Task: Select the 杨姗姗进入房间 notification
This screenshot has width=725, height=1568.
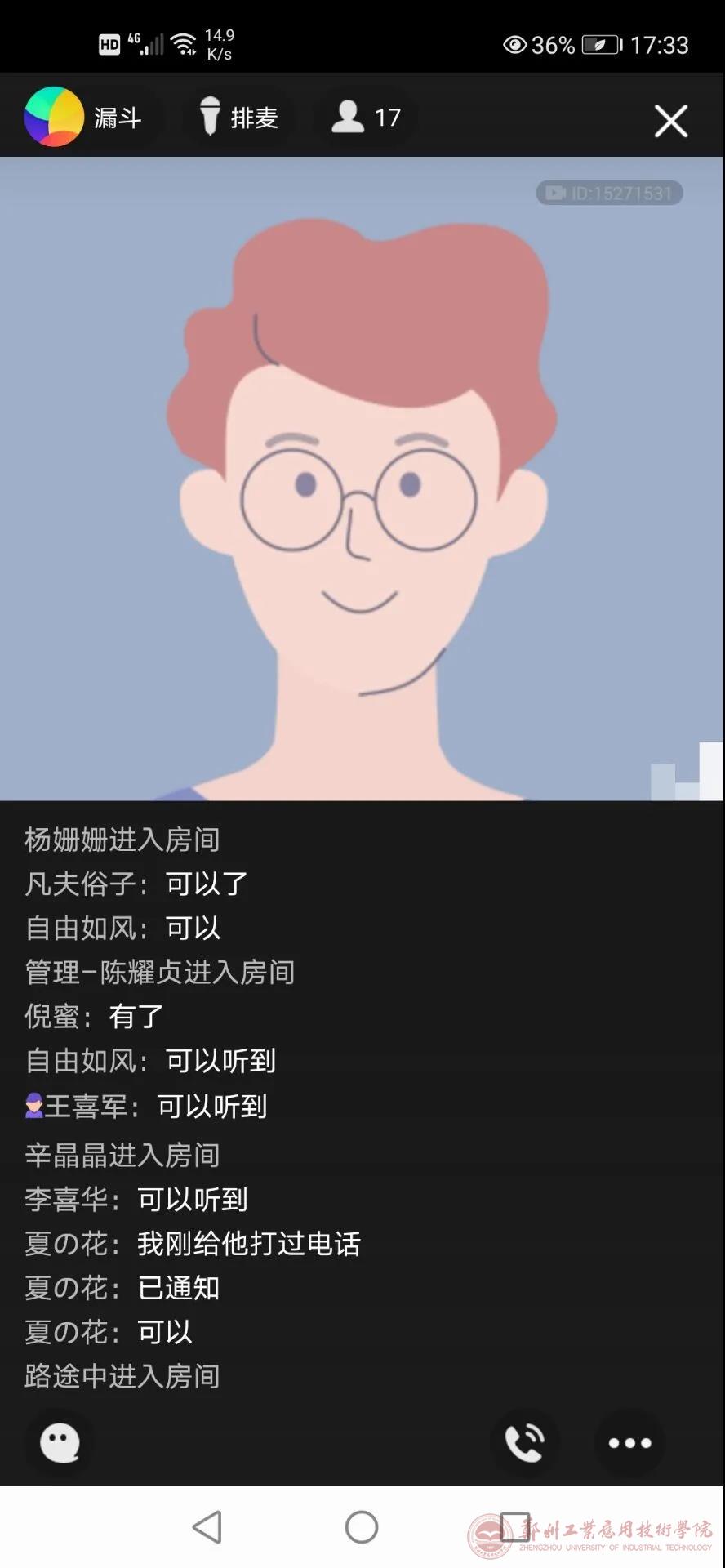Action: (121, 840)
